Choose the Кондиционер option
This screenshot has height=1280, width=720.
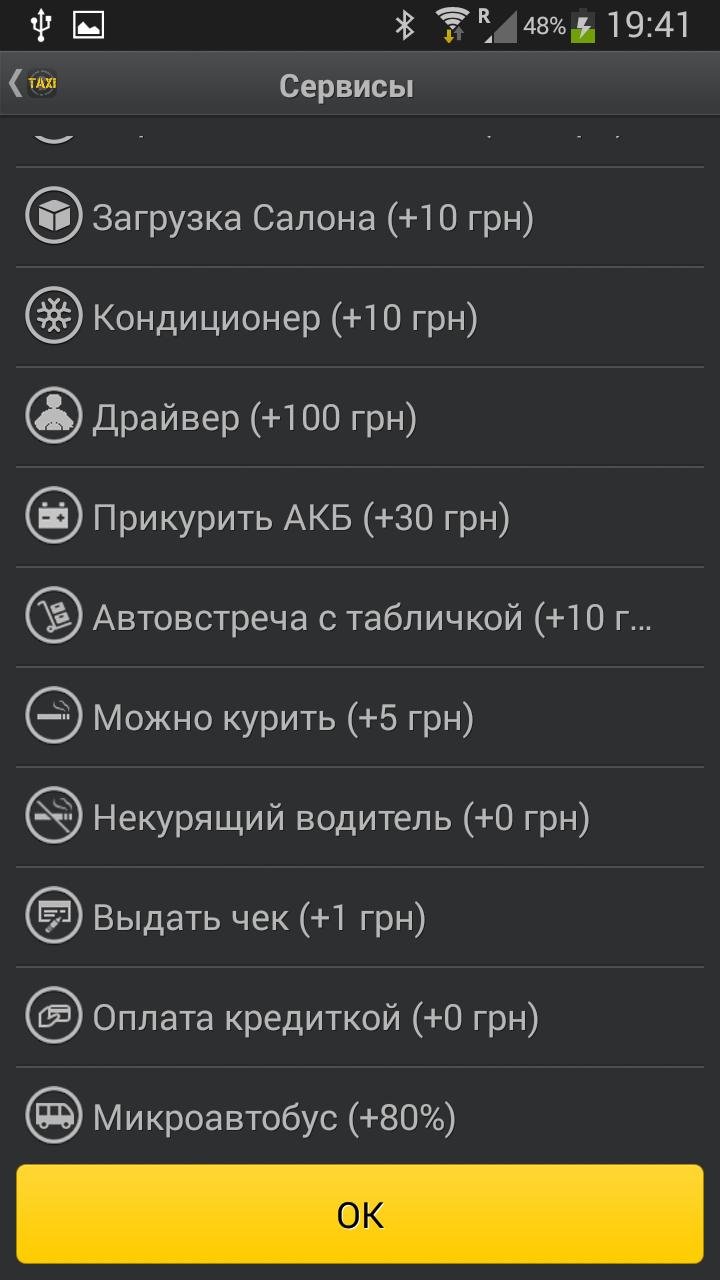click(x=360, y=317)
